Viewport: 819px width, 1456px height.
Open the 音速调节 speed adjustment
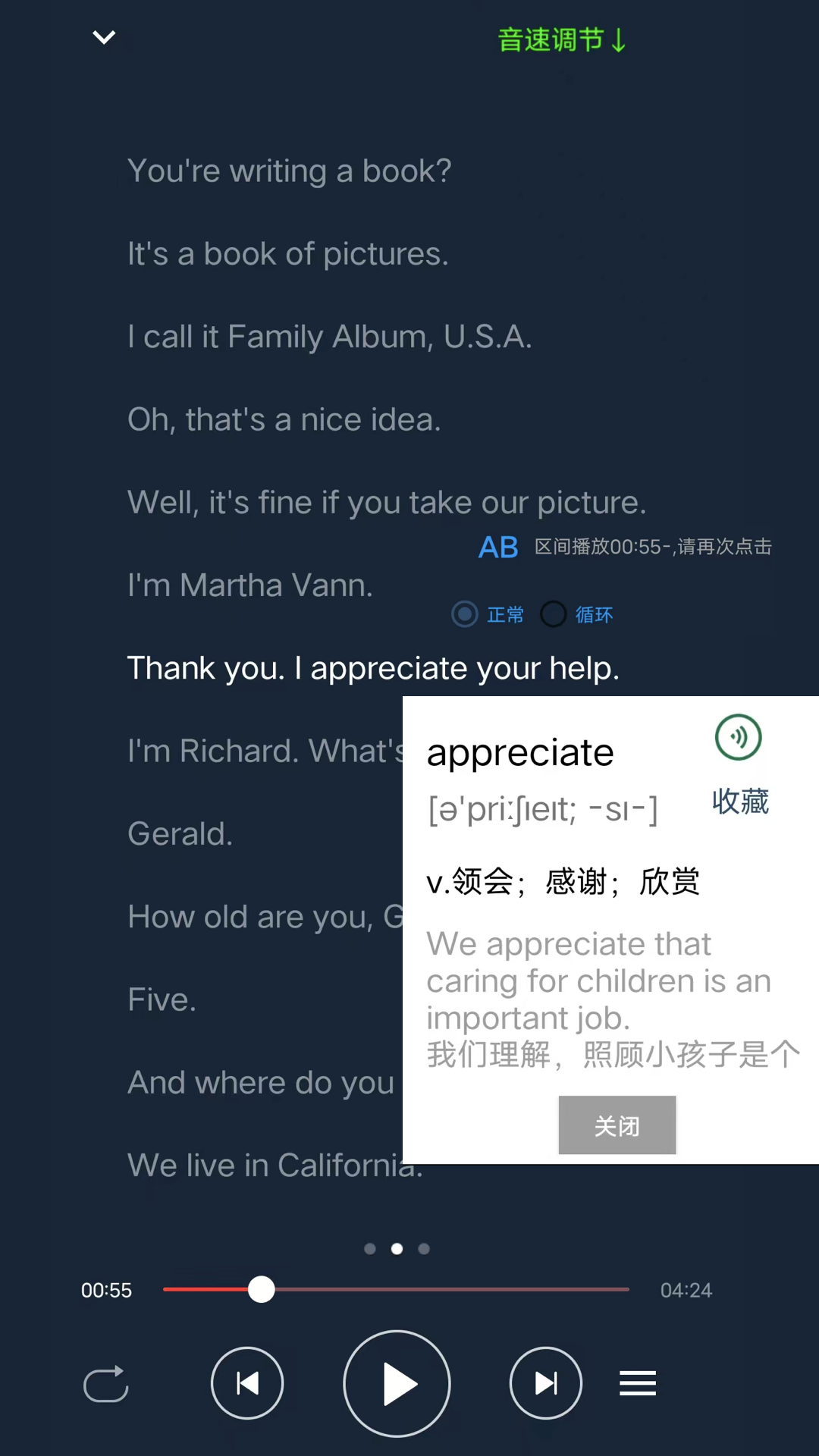562,39
